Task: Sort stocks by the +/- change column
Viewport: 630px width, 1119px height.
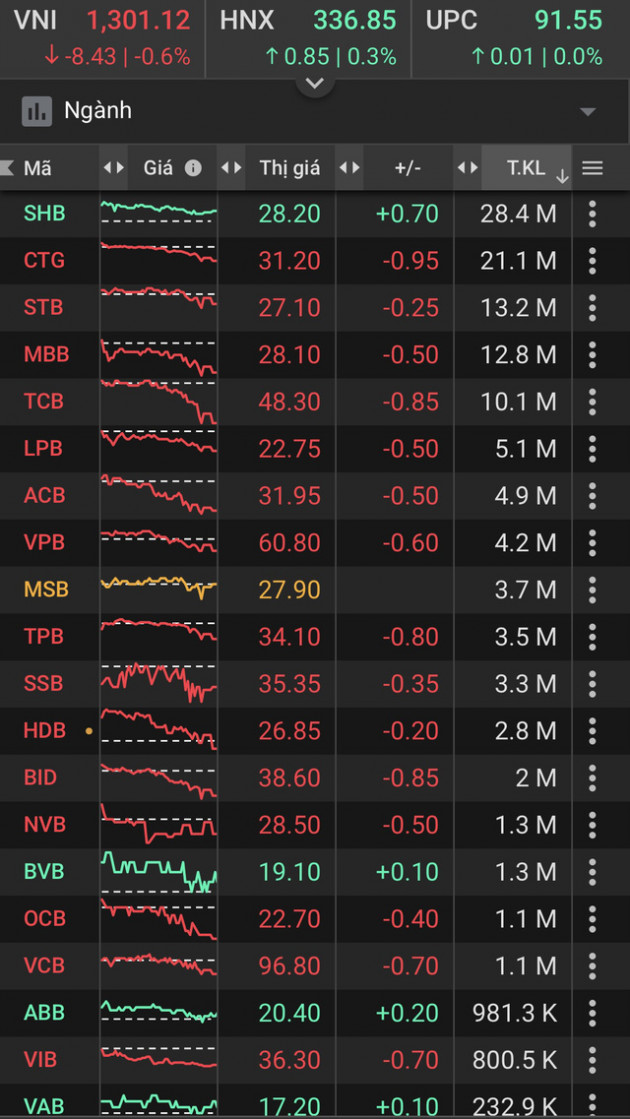Action: click(x=407, y=168)
